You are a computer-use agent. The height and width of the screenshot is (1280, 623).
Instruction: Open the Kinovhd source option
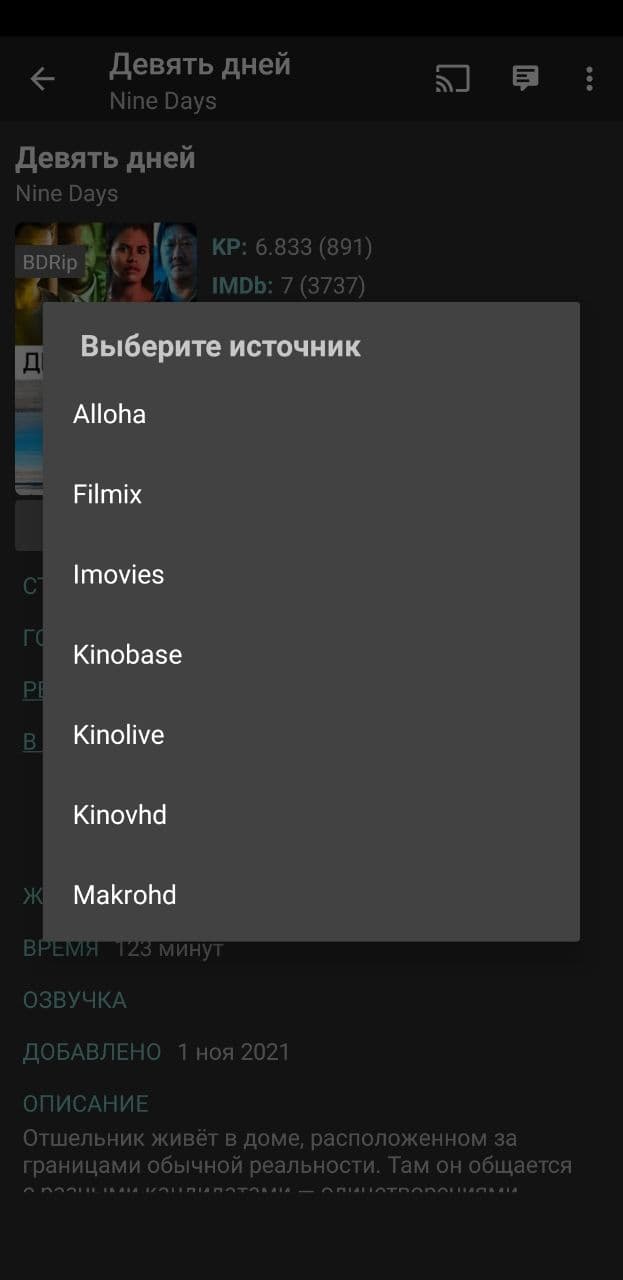(x=311, y=814)
